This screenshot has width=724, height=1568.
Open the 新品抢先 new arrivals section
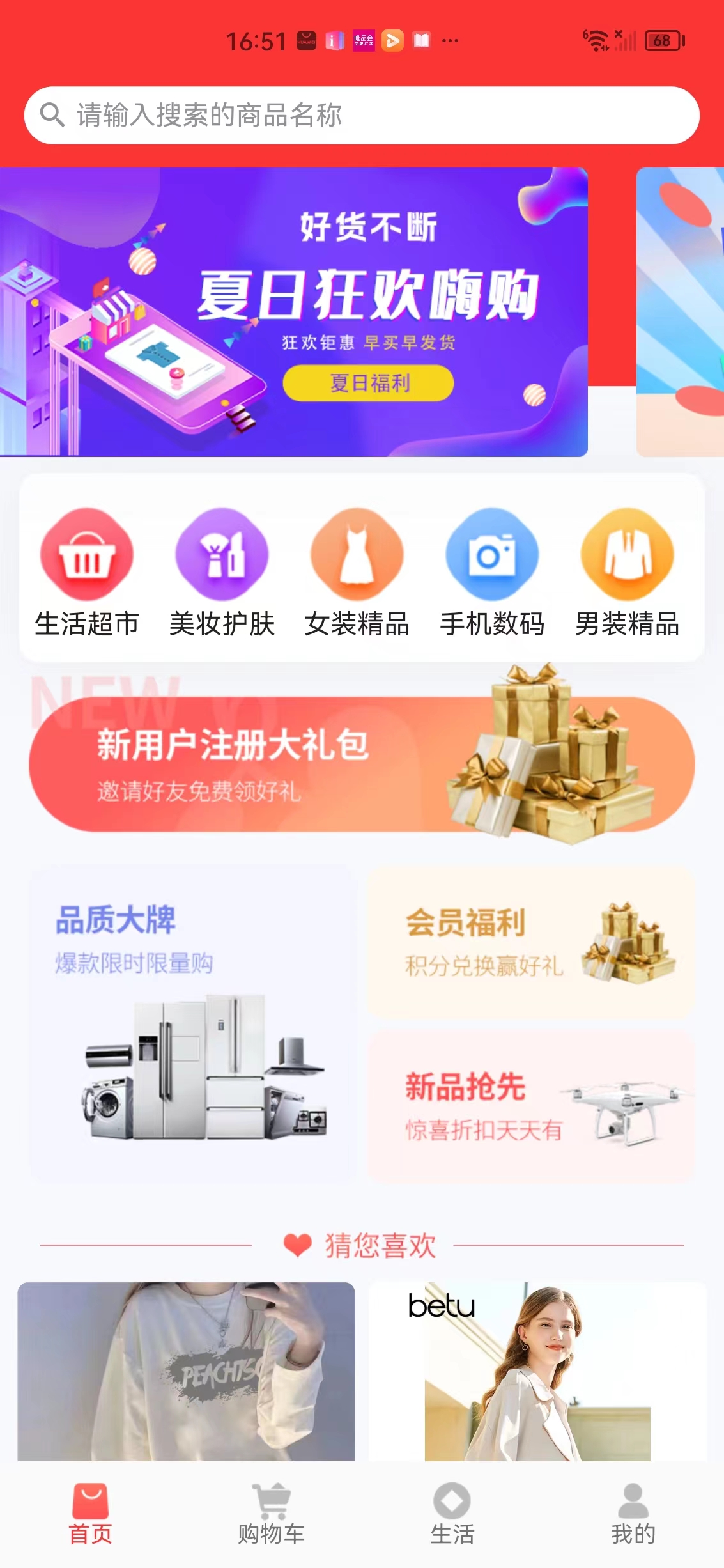[535, 1119]
